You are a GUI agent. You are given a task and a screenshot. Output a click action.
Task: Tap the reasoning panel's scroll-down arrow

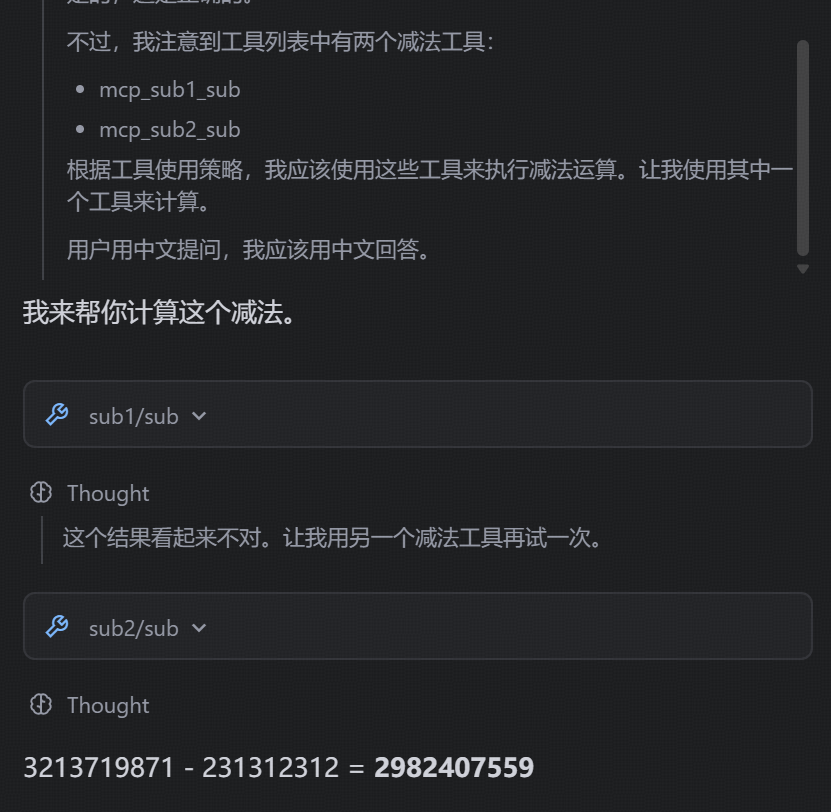[x=802, y=268]
